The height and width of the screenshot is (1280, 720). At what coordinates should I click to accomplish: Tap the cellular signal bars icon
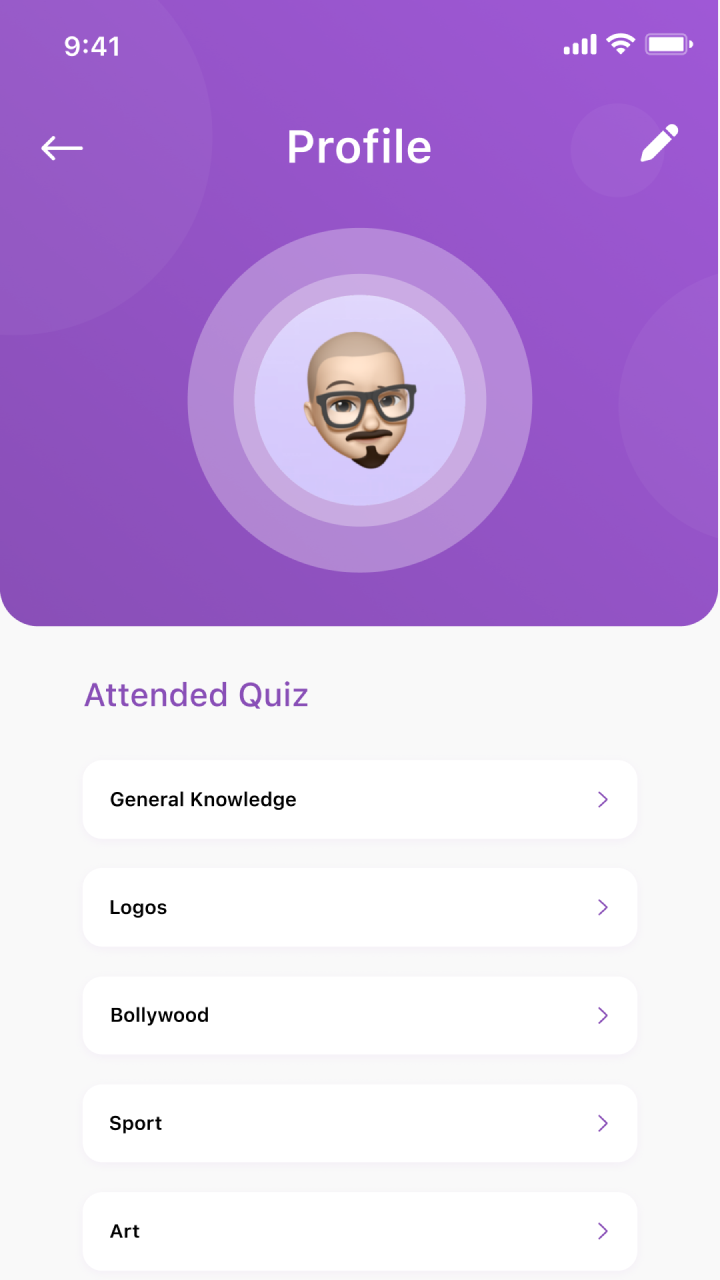[x=578, y=45]
